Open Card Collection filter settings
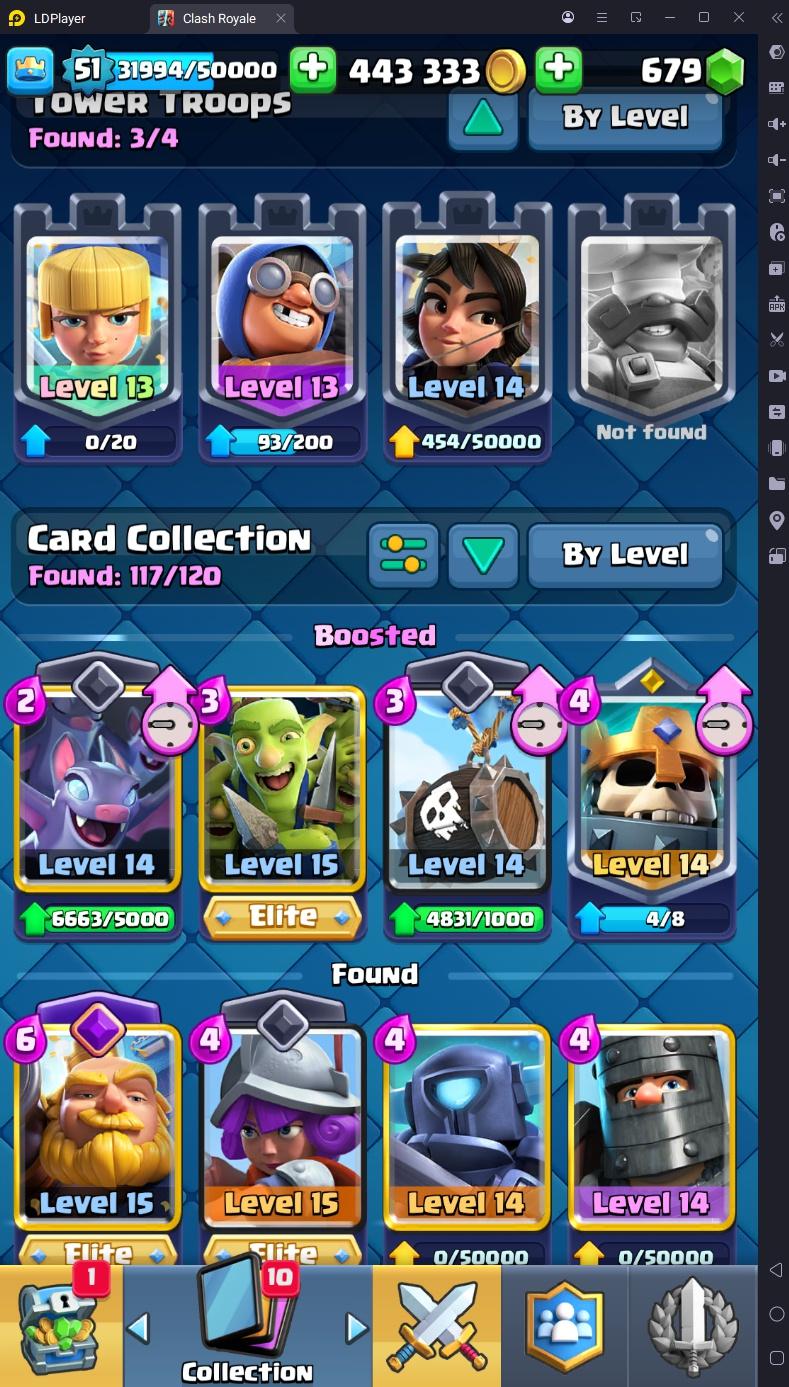Screen dimensions: 789x1387 (404, 555)
